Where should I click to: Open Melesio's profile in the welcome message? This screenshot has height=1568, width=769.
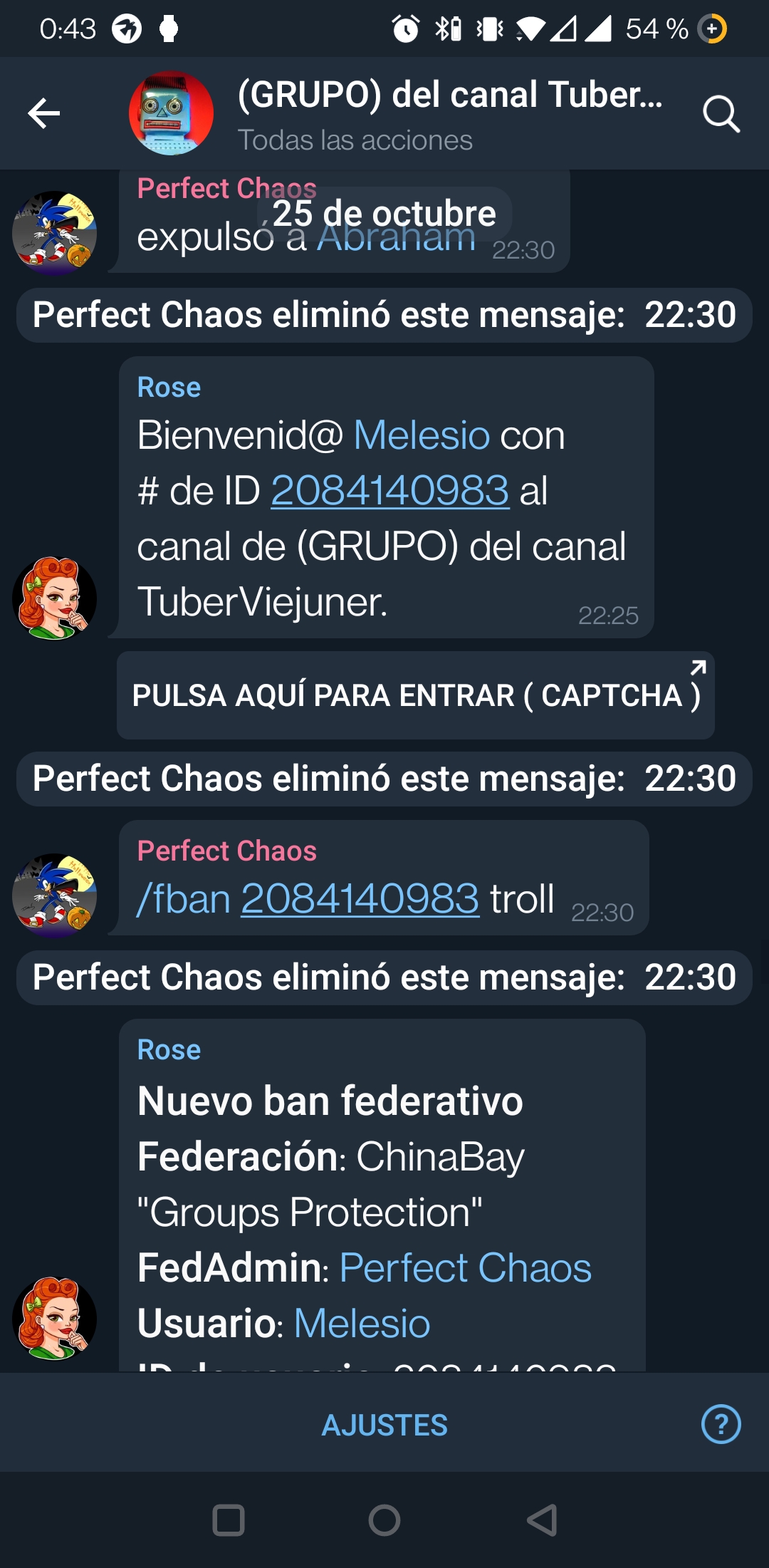point(422,435)
